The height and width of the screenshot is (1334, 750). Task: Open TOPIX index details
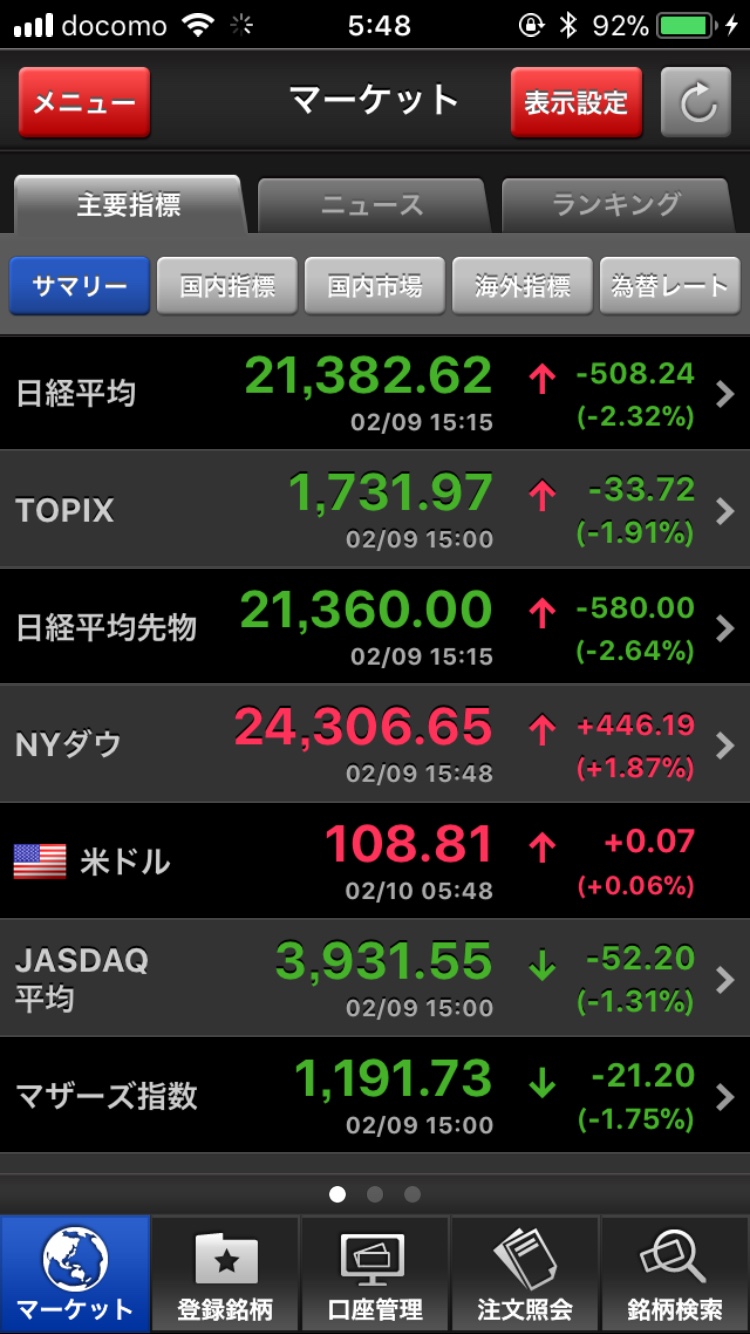click(x=375, y=510)
